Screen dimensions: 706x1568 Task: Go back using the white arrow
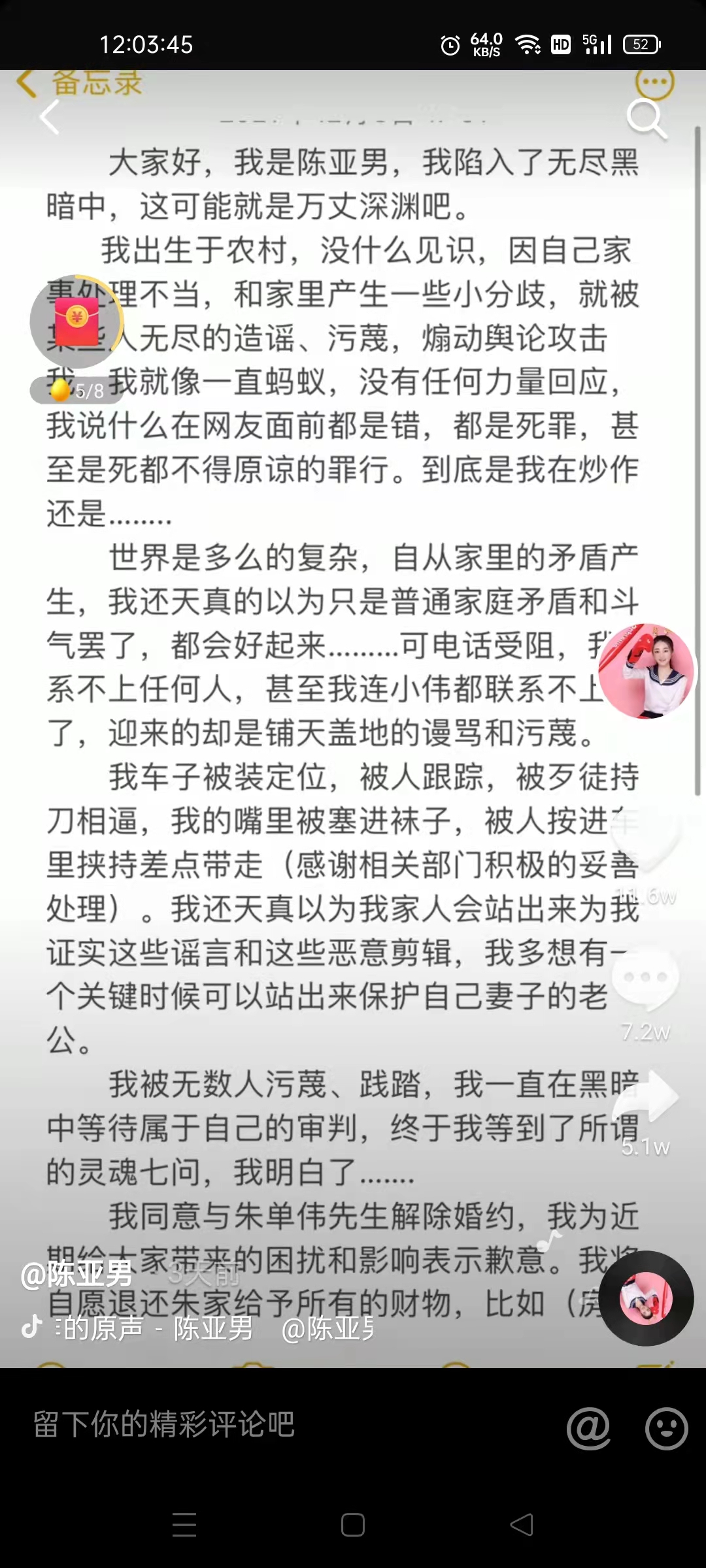click(x=50, y=118)
